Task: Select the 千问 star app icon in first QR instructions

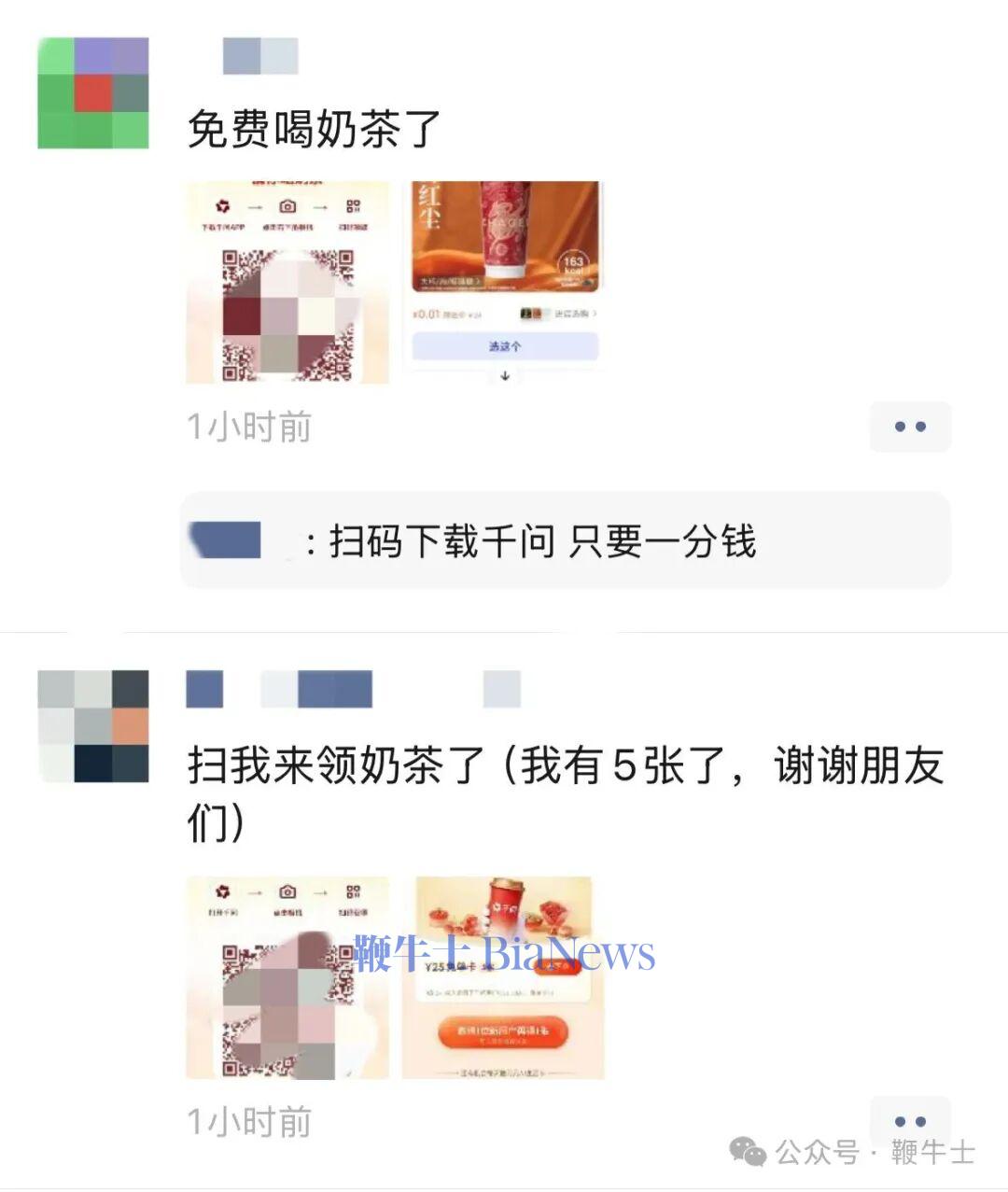Action: [221, 204]
